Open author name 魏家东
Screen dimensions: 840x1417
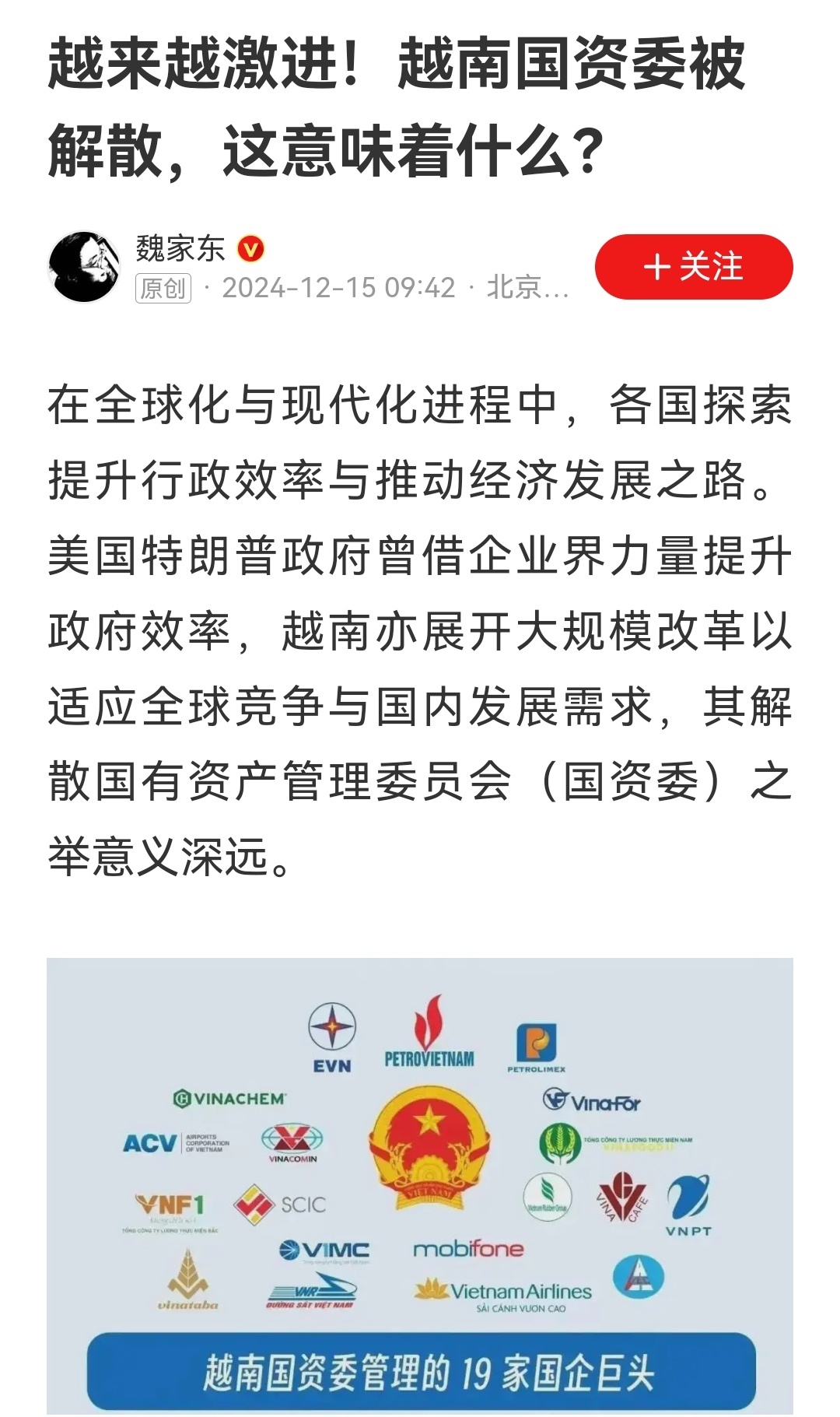coord(180,249)
